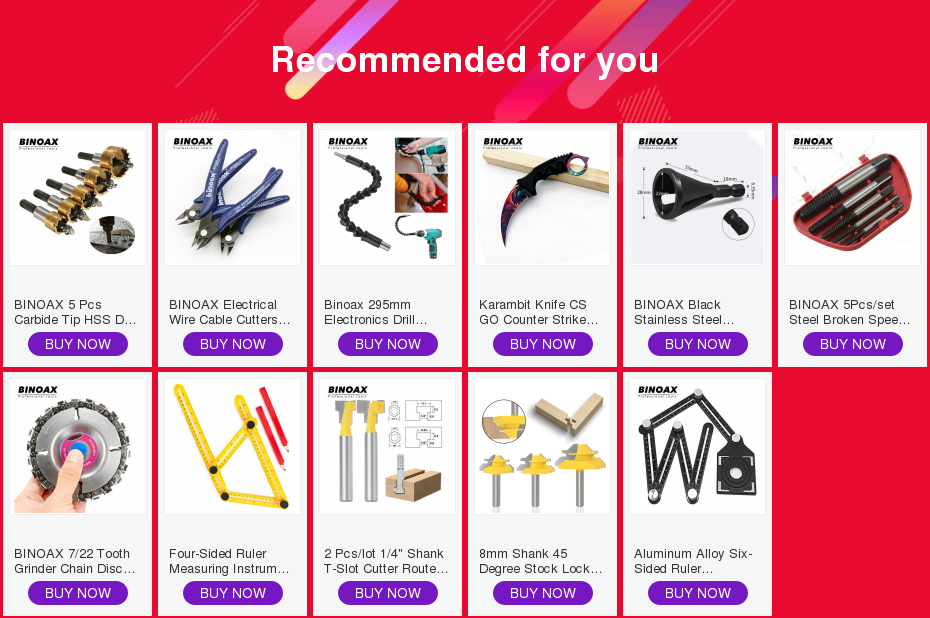Open BINOAX 5Pcs/set Steel Broken Speed product
The height and width of the screenshot is (618, 930).
click(852, 200)
